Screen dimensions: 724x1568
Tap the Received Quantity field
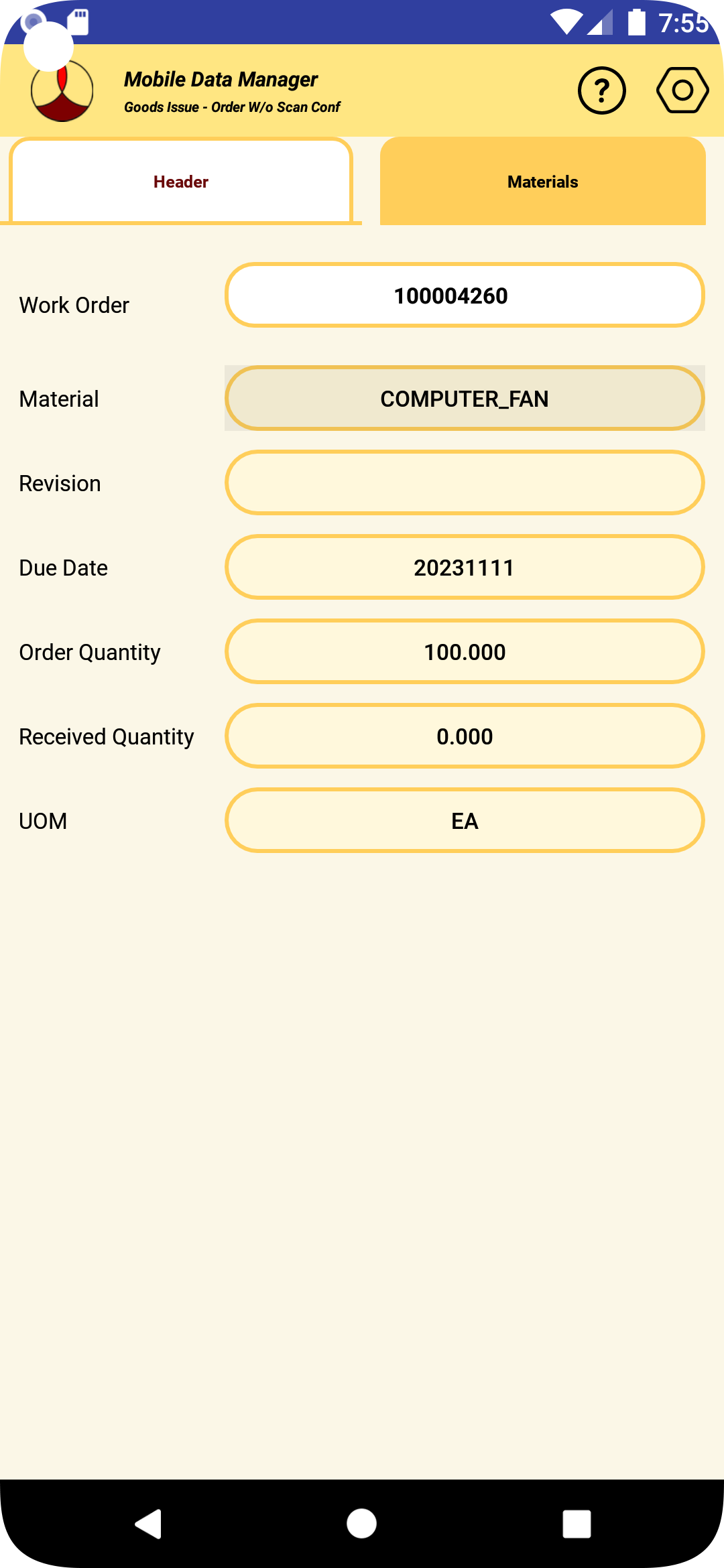pyautogui.click(x=464, y=736)
